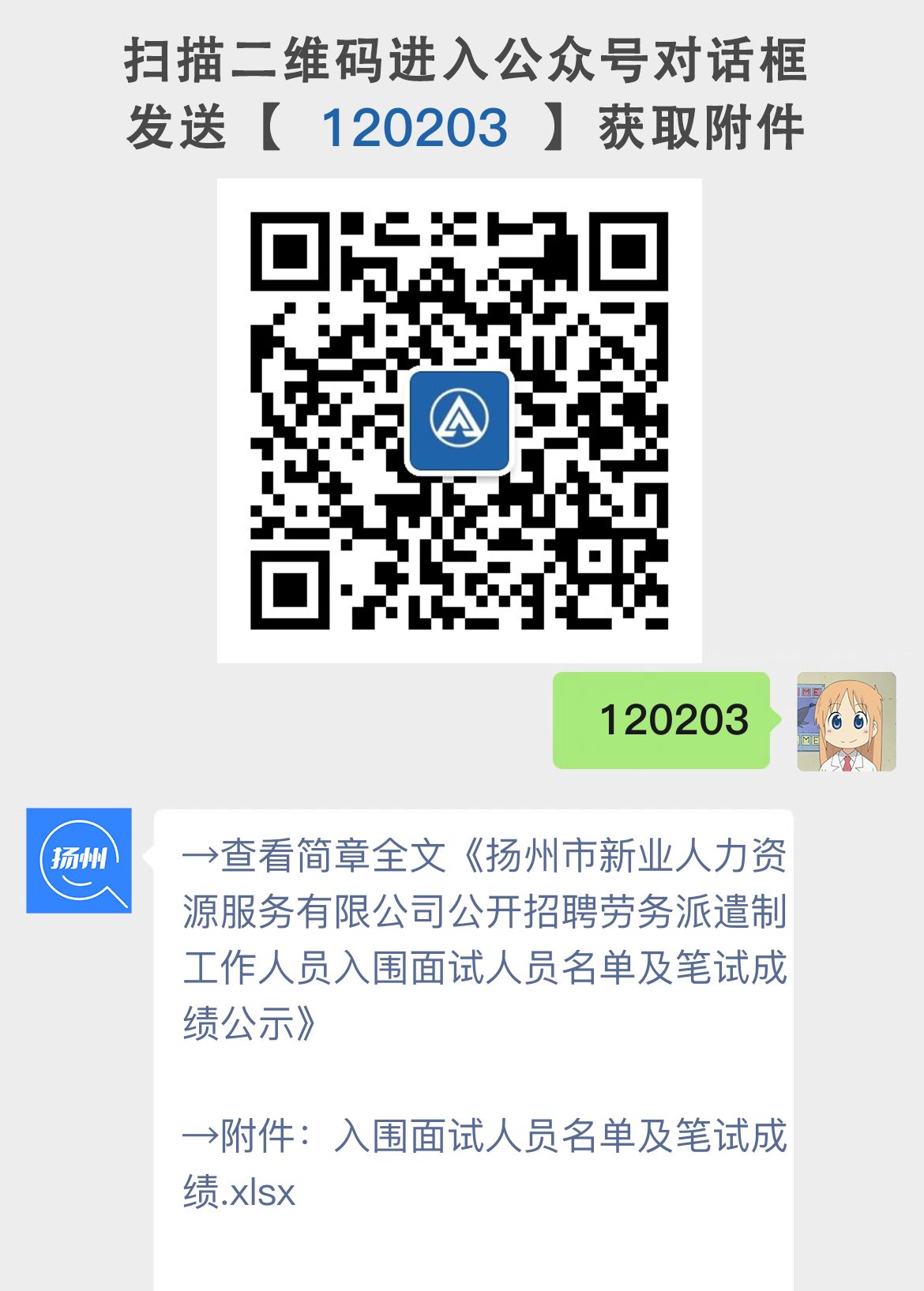Click the highlighted blue code 120203 in the header
Screen dimensions: 924x1291
416,126
